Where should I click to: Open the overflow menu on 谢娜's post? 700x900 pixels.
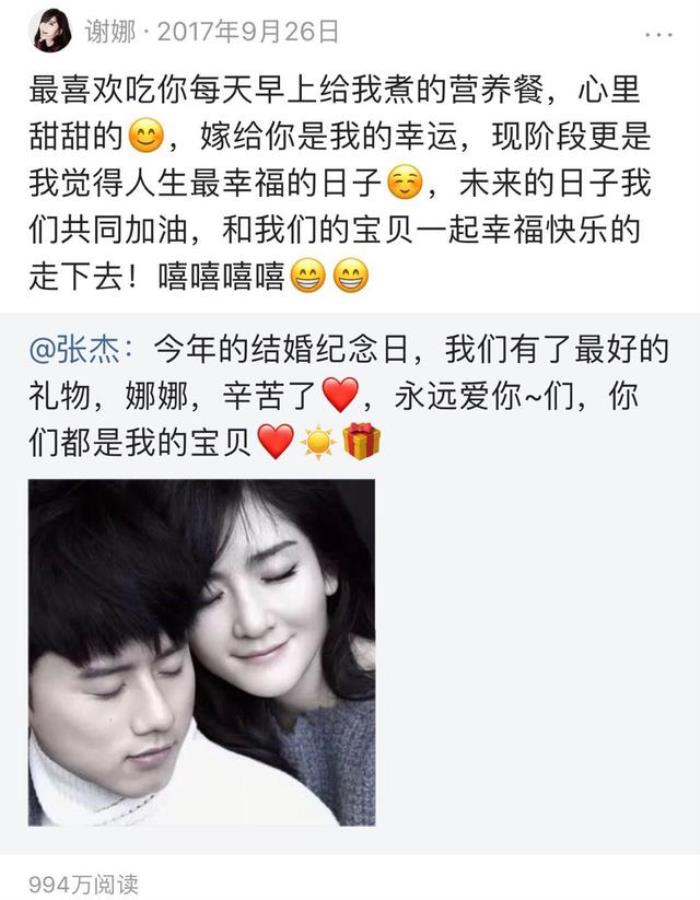pyautogui.click(x=657, y=33)
